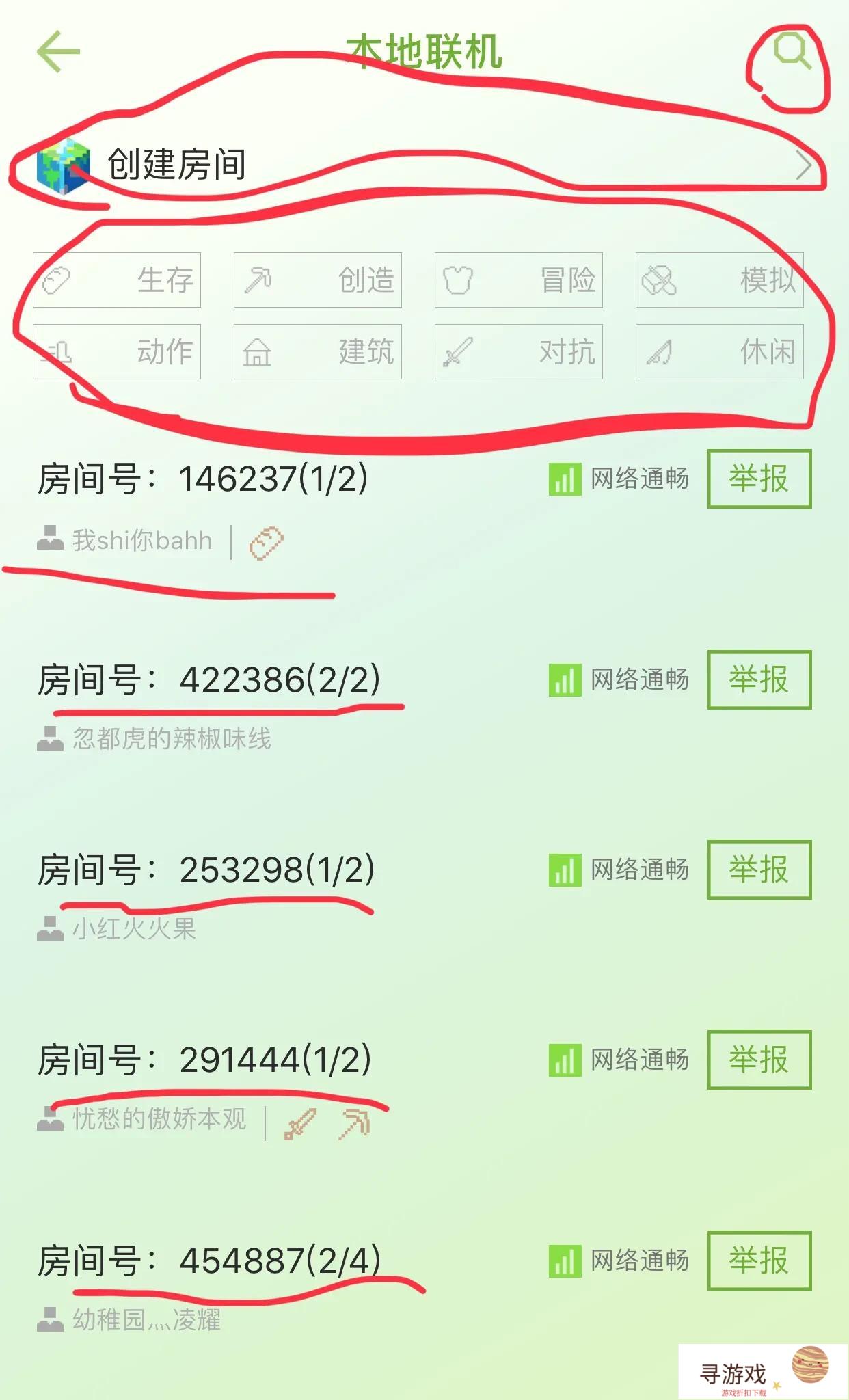
Task: Report room 253298 with 举报
Action: click(x=759, y=870)
